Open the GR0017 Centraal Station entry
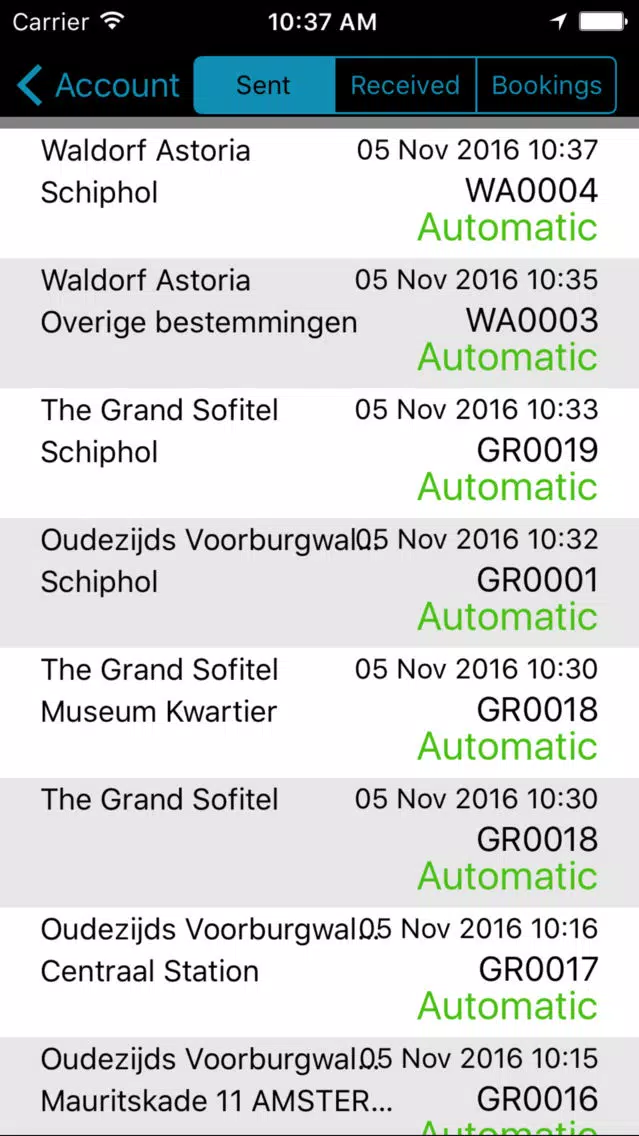This screenshot has height=1136, width=639. pos(320,972)
